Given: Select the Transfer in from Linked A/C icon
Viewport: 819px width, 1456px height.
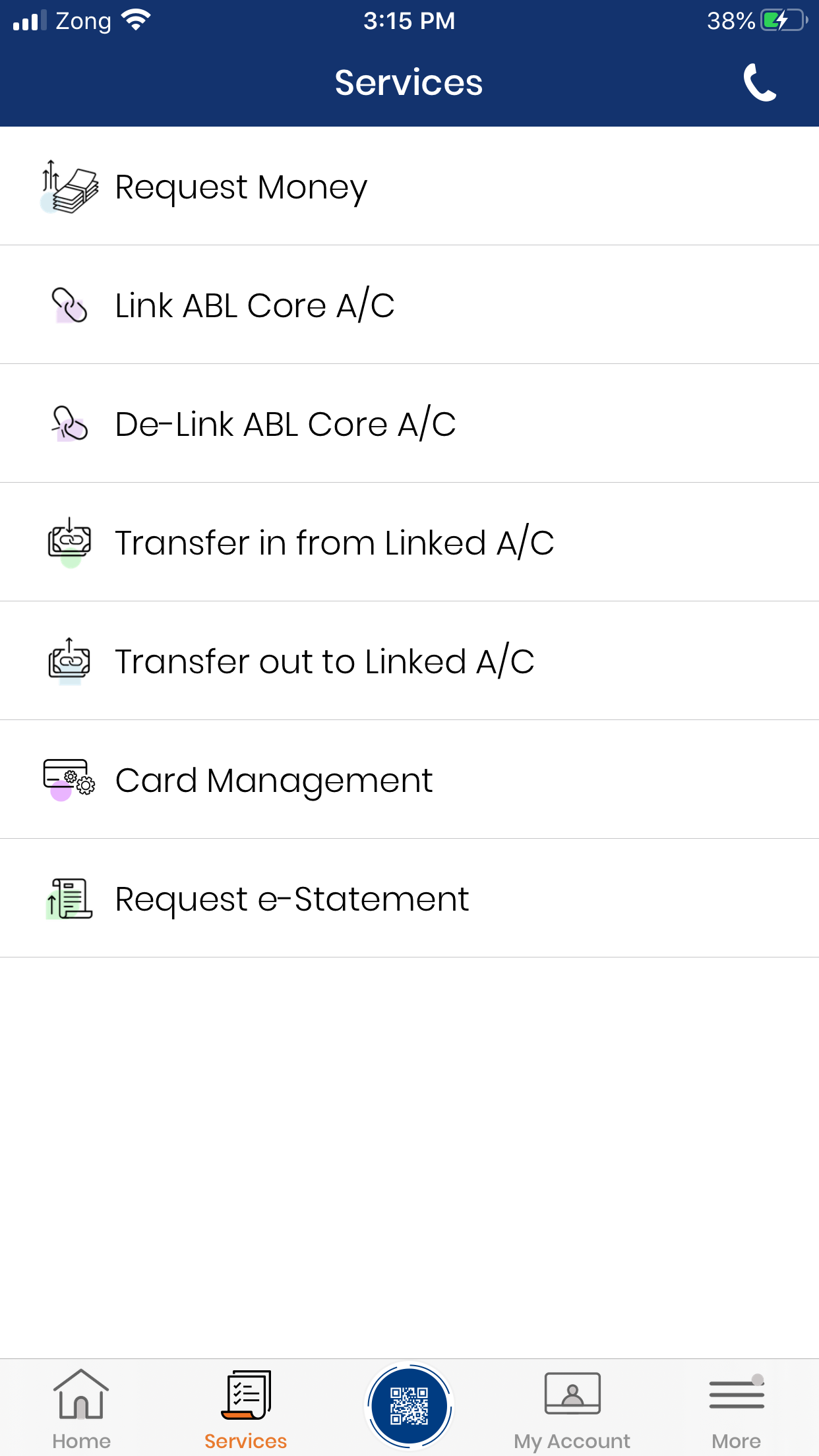Looking at the screenshot, I should (68, 542).
